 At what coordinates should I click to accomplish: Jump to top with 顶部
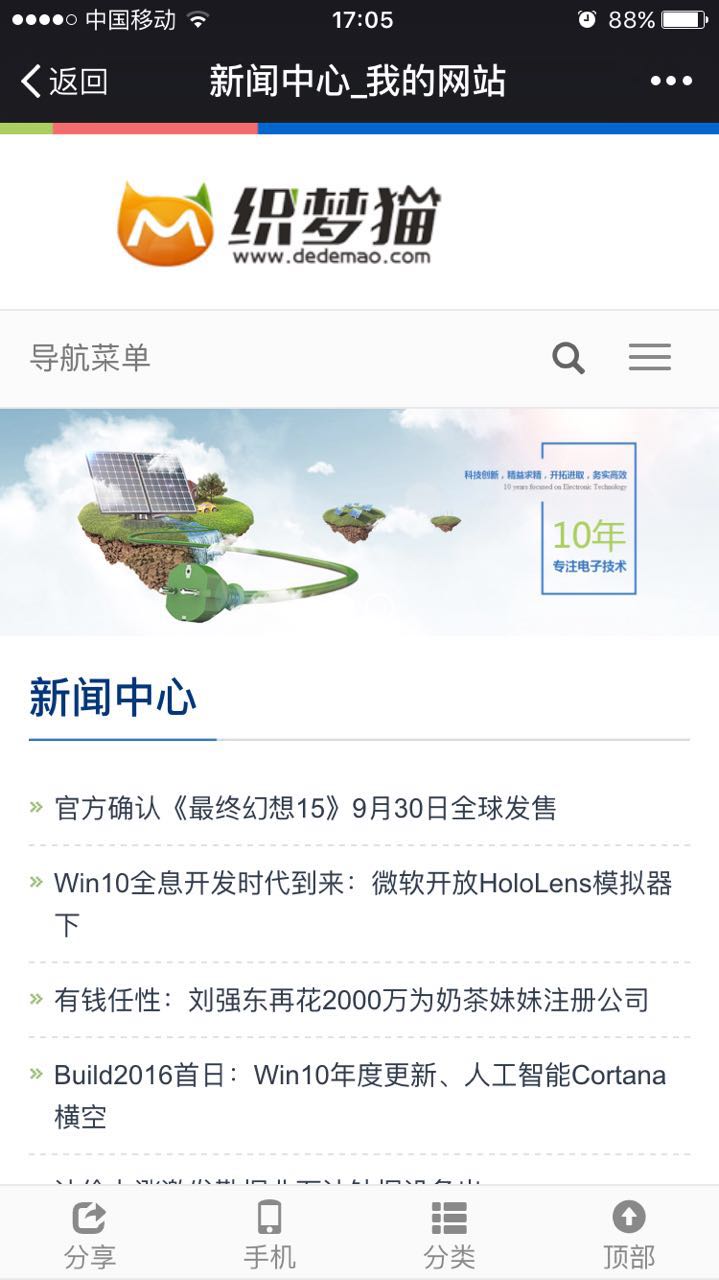point(629,1235)
